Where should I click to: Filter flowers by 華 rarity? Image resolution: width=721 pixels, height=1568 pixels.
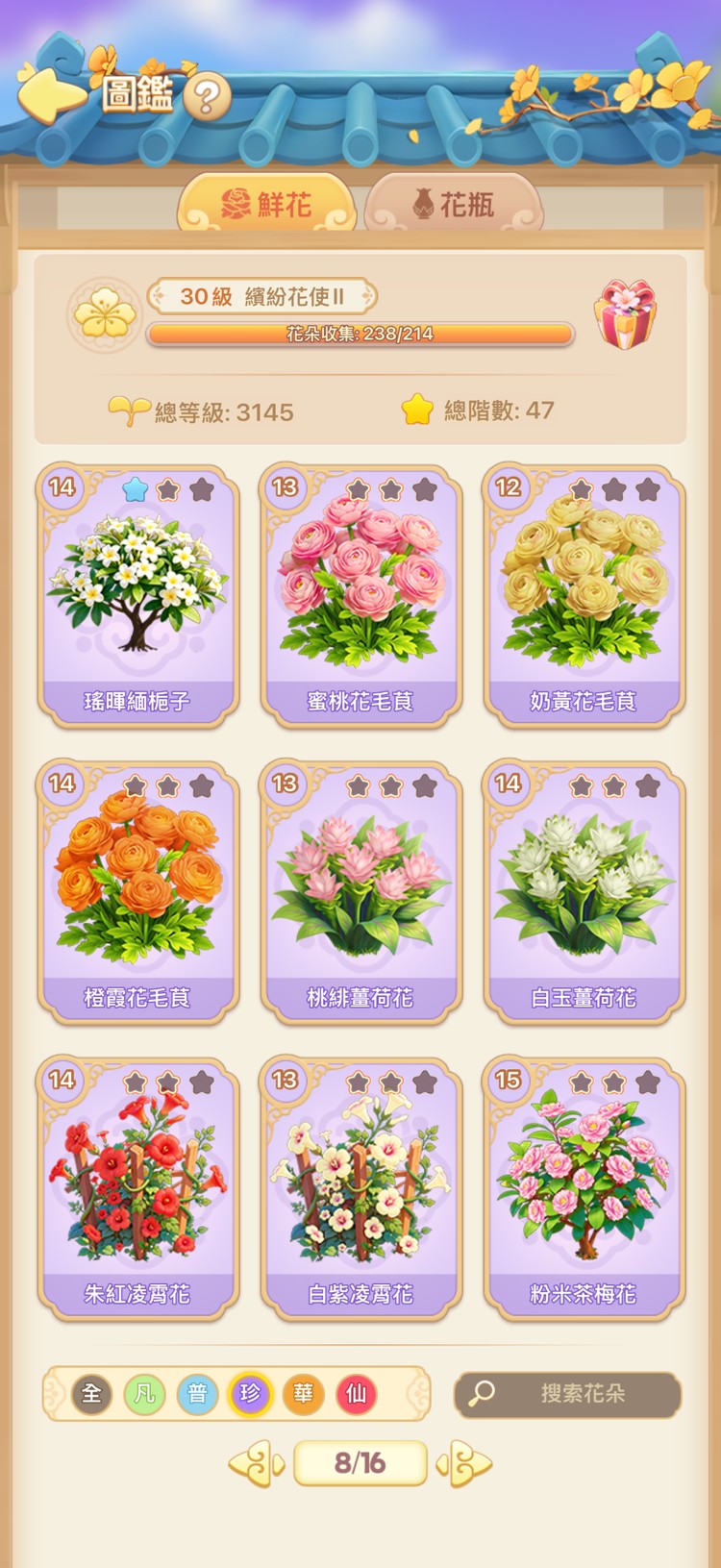[303, 1394]
